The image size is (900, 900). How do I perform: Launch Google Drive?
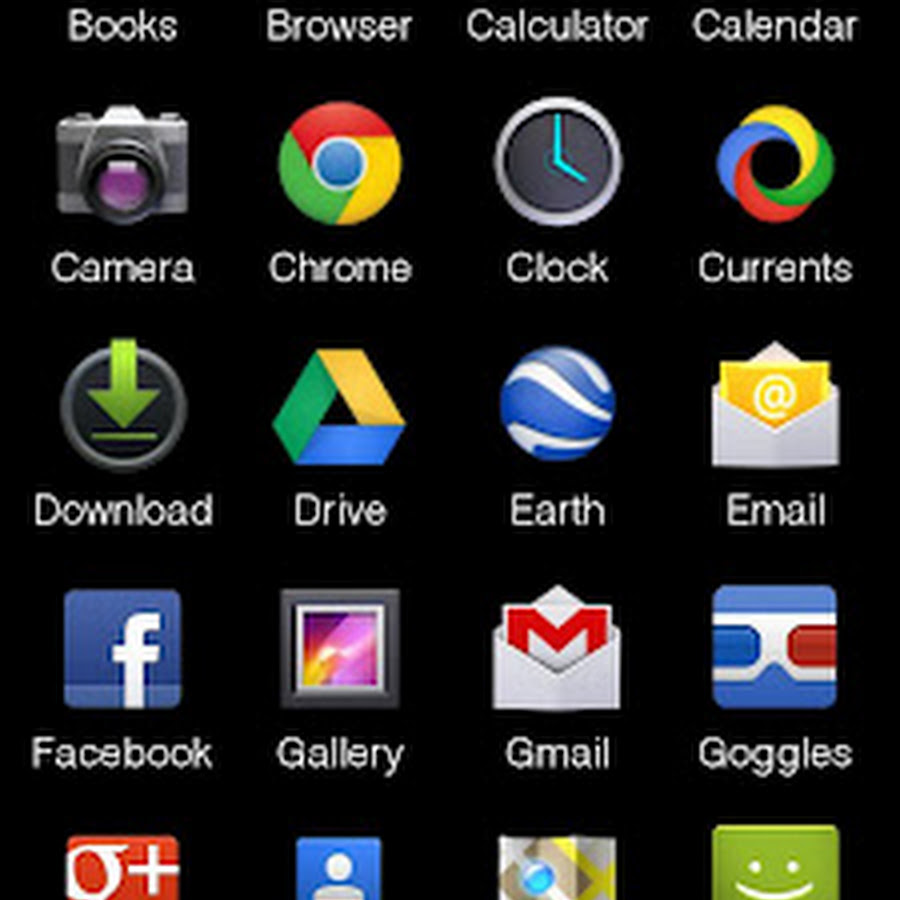(x=340, y=406)
